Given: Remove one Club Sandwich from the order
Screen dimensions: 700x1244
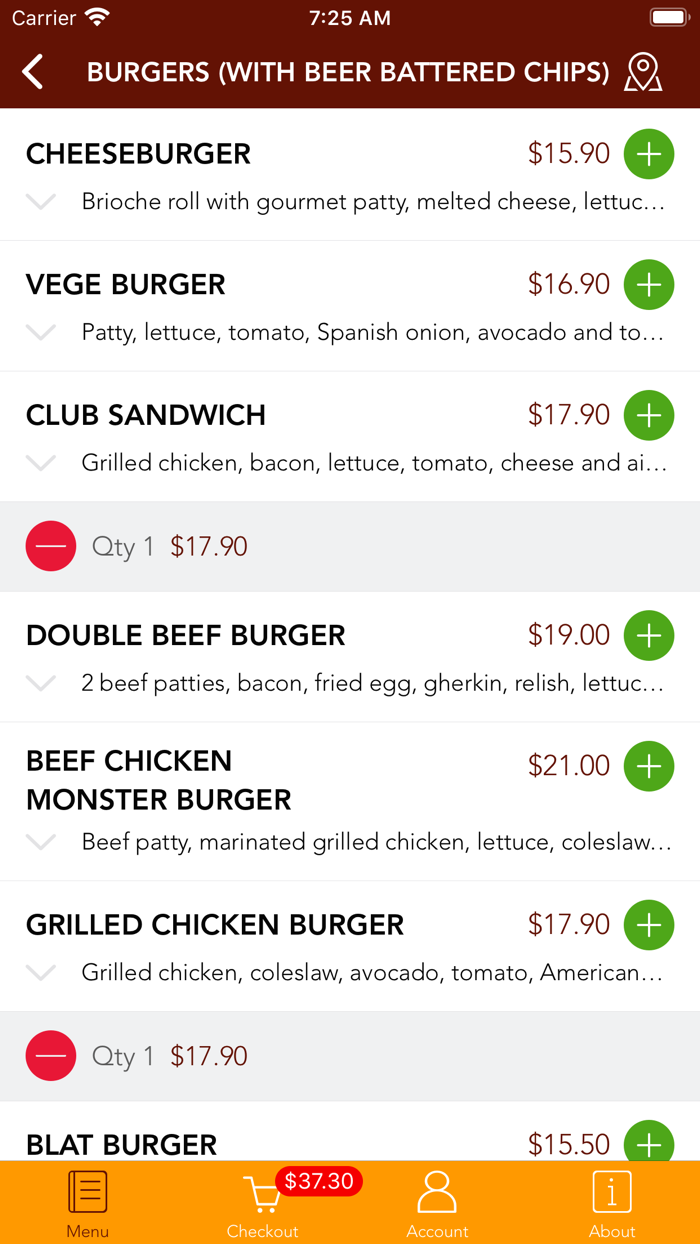Looking at the screenshot, I should coord(51,547).
